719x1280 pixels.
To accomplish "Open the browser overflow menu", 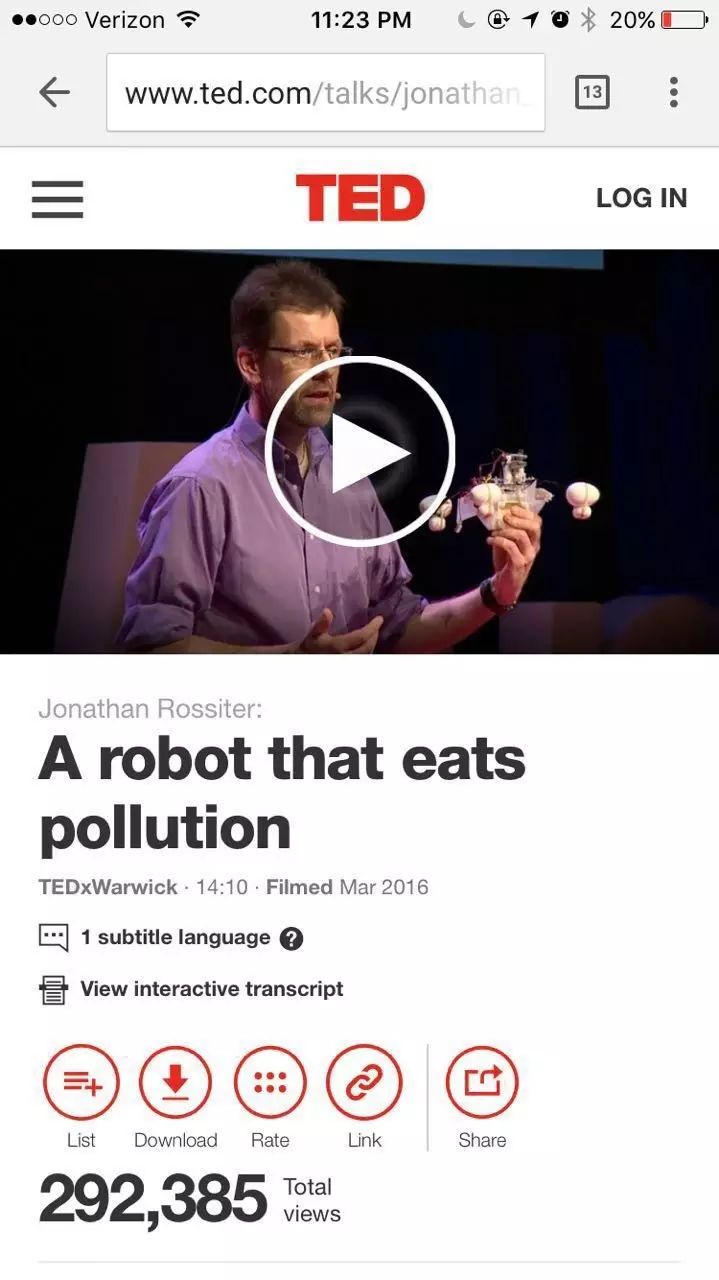I will click(673, 93).
